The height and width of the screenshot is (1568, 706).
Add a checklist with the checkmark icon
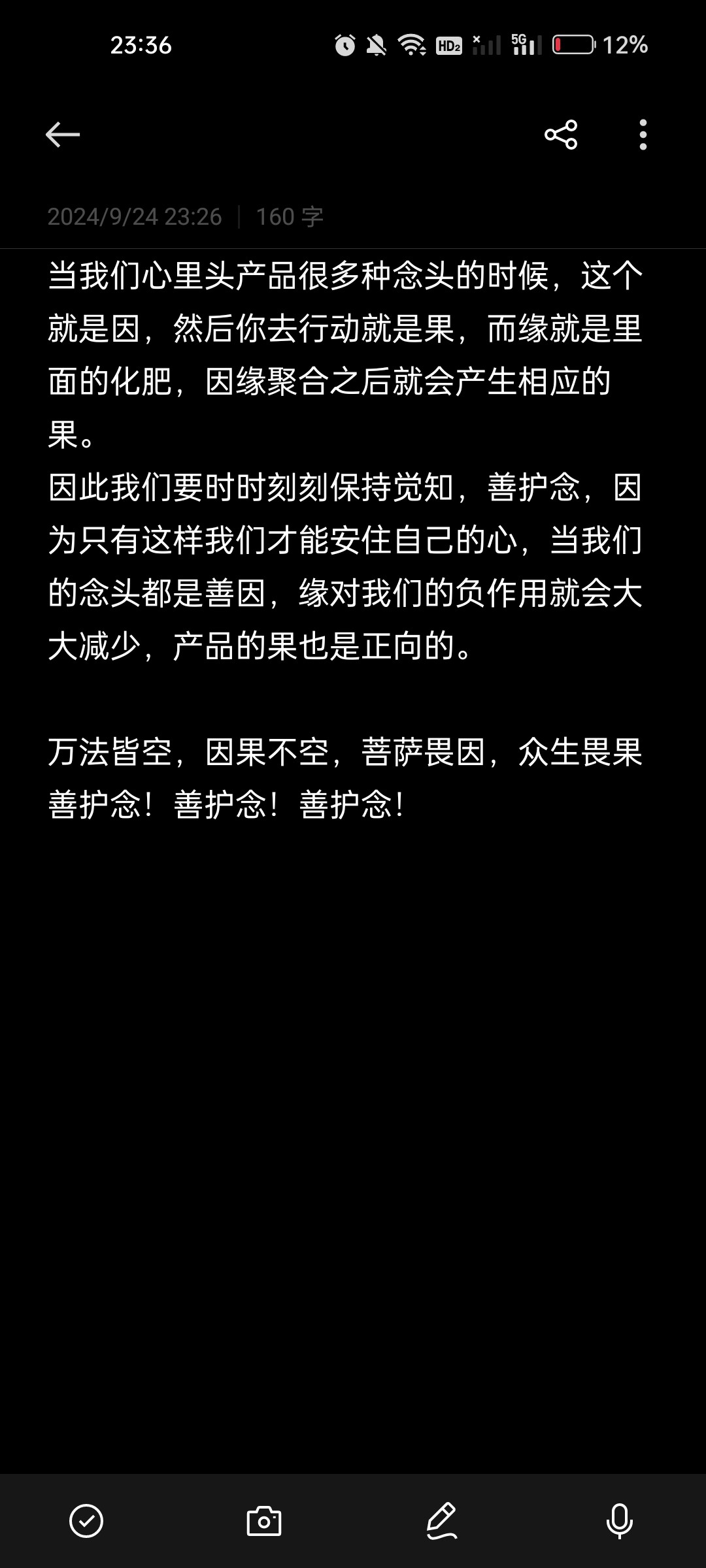[86, 1521]
